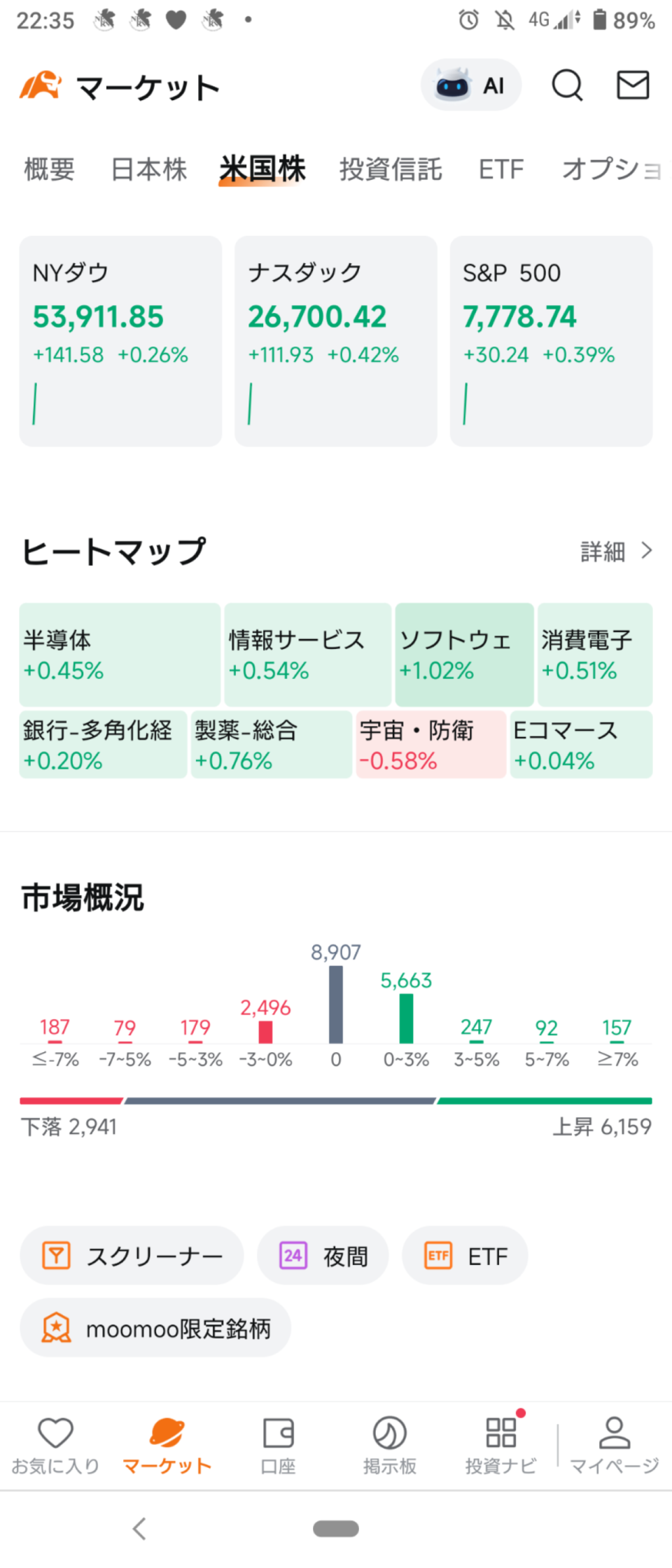Open the NYダウ index card
Screen dimensions: 672x1568
pyautogui.click(x=120, y=341)
